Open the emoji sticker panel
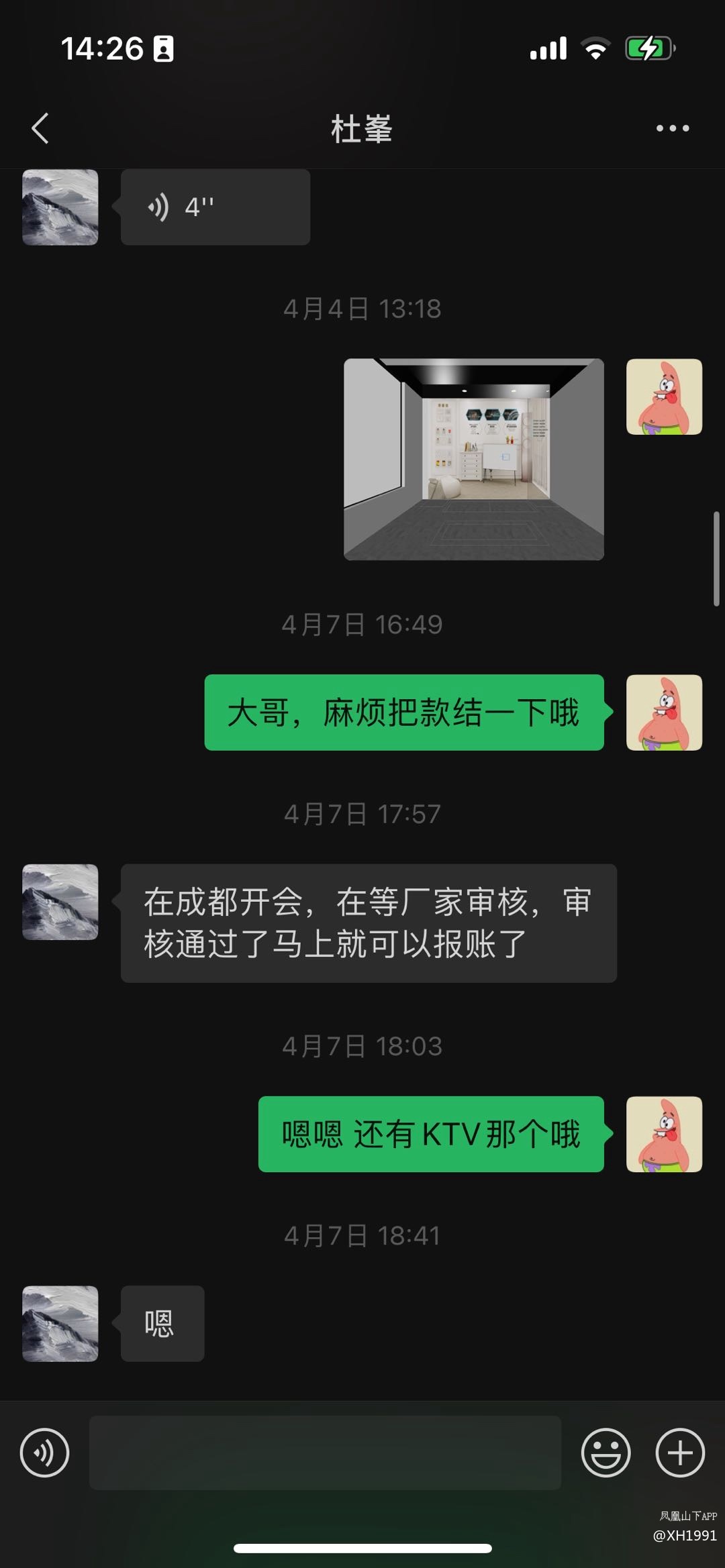The image size is (725, 1568). 606,1453
